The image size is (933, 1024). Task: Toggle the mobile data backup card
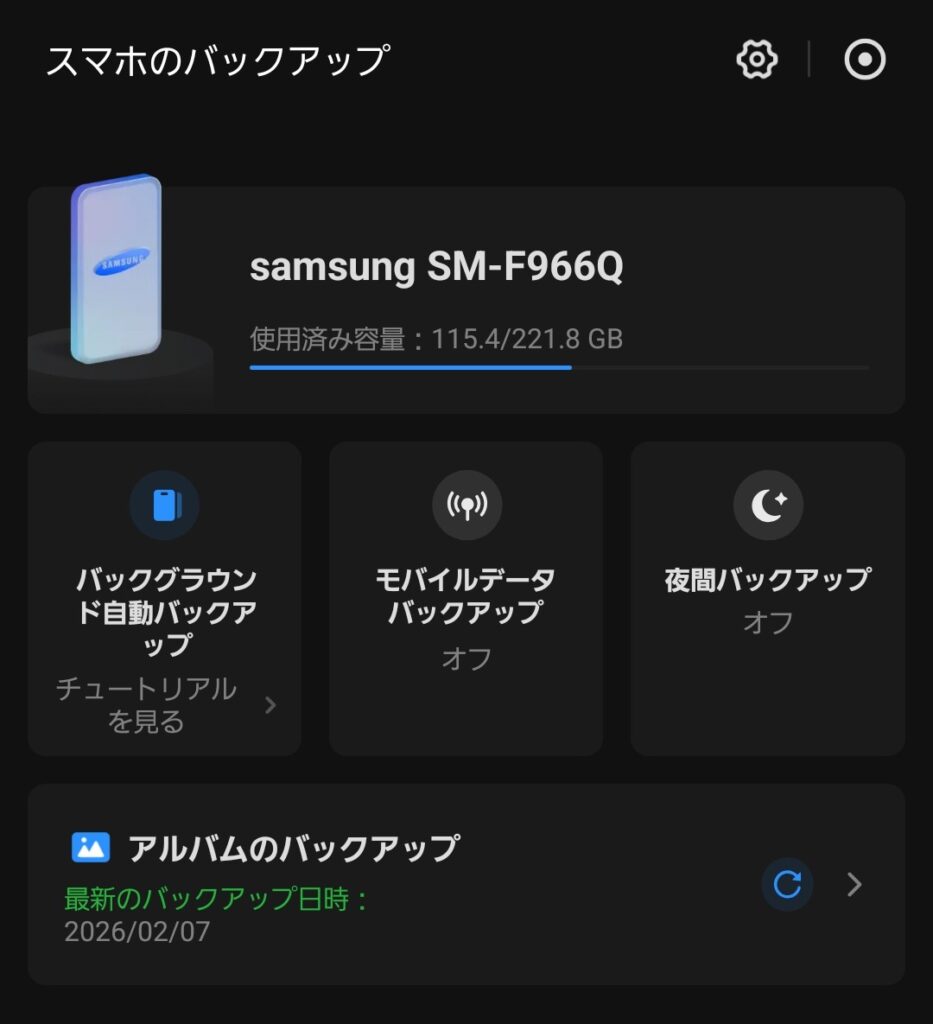pyautogui.click(x=466, y=598)
